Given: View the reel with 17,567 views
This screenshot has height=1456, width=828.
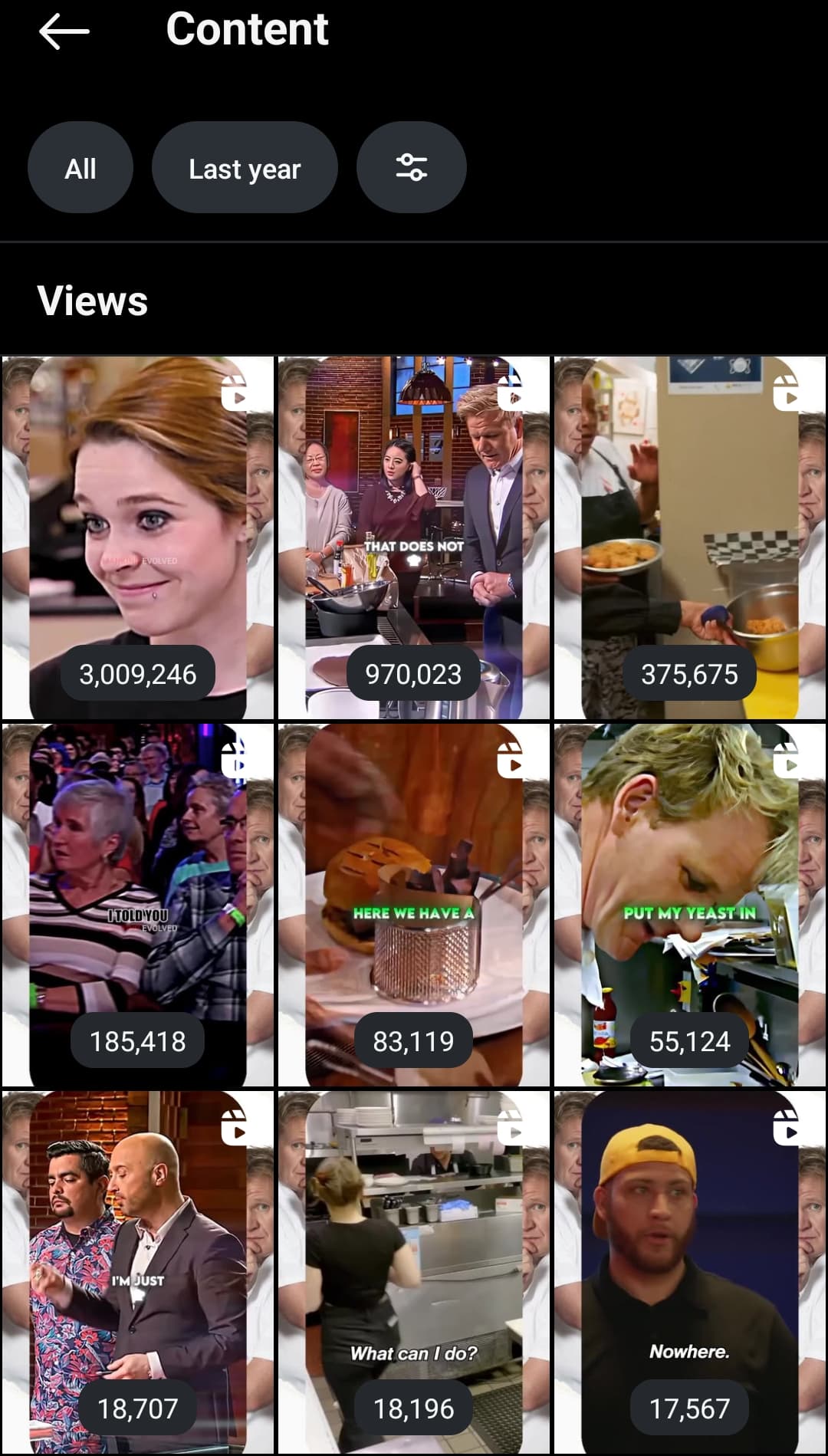Looking at the screenshot, I should [x=690, y=1273].
